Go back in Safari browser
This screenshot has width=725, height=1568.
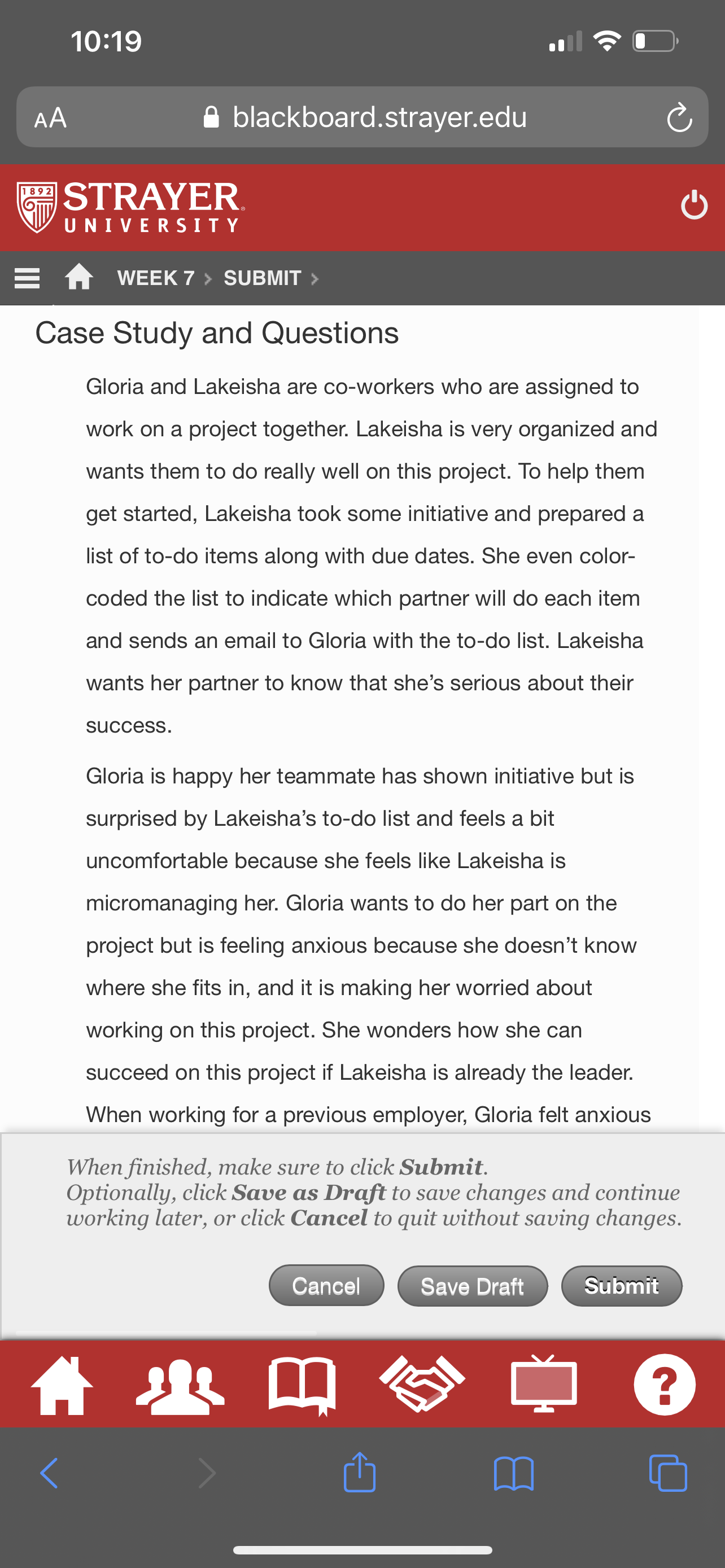point(49,1474)
